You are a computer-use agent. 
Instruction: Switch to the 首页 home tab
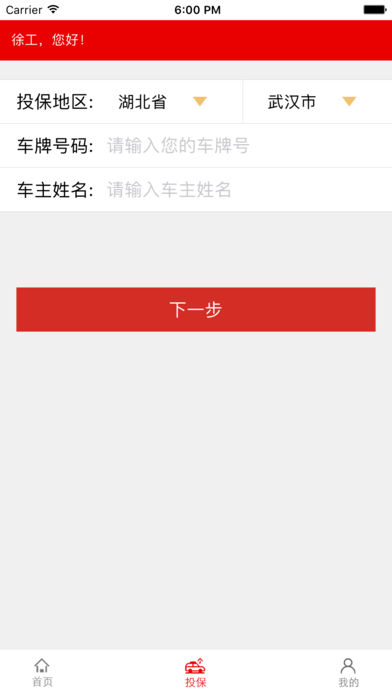click(42, 672)
